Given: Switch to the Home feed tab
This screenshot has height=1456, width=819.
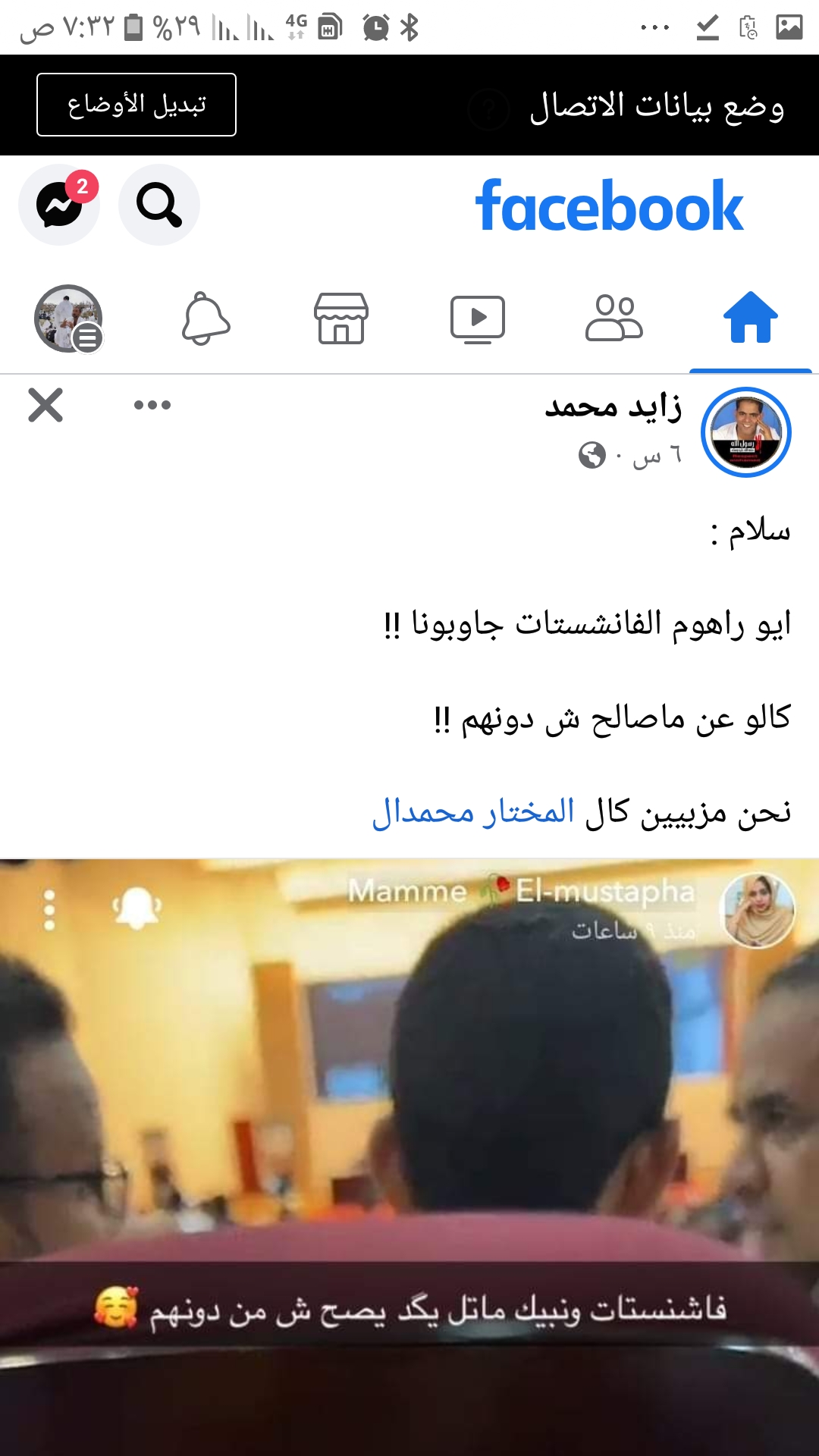Looking at the screenshot, I should pos(750,318).
